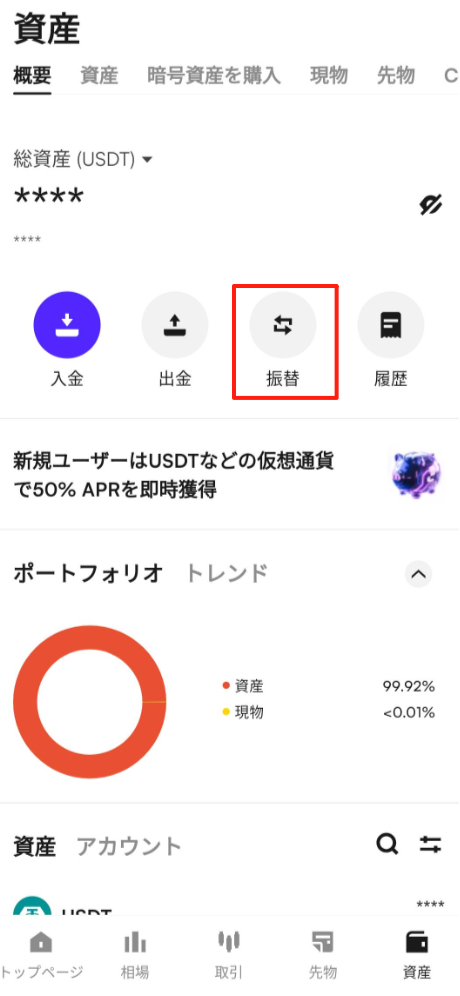Open the 相場 markets bottom tab
Viewport: 460px width, 996px height.
(x=135, y=956)
